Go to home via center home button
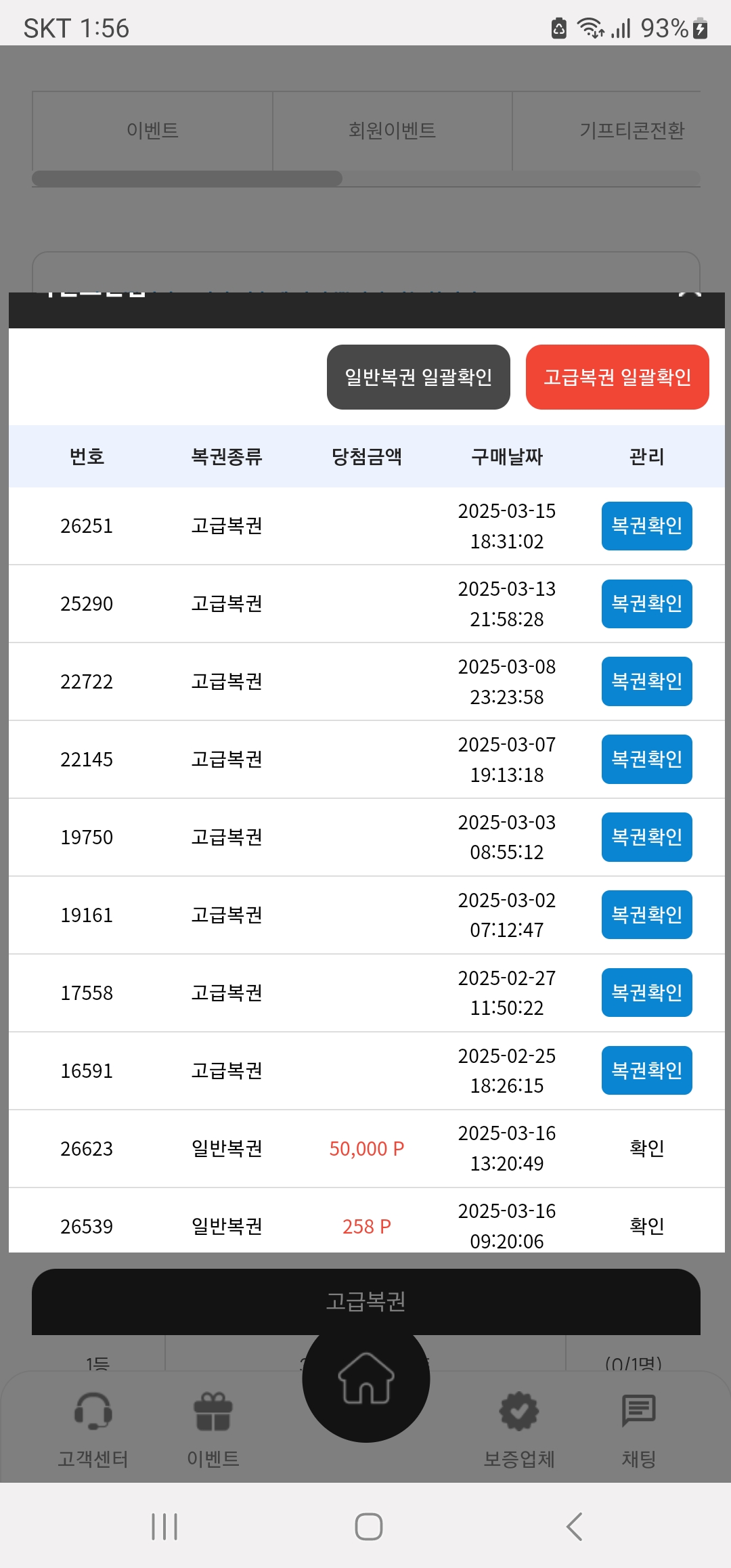This screenshot has height=1568, width=731. pyautogui.click(x=366, y=1378)
